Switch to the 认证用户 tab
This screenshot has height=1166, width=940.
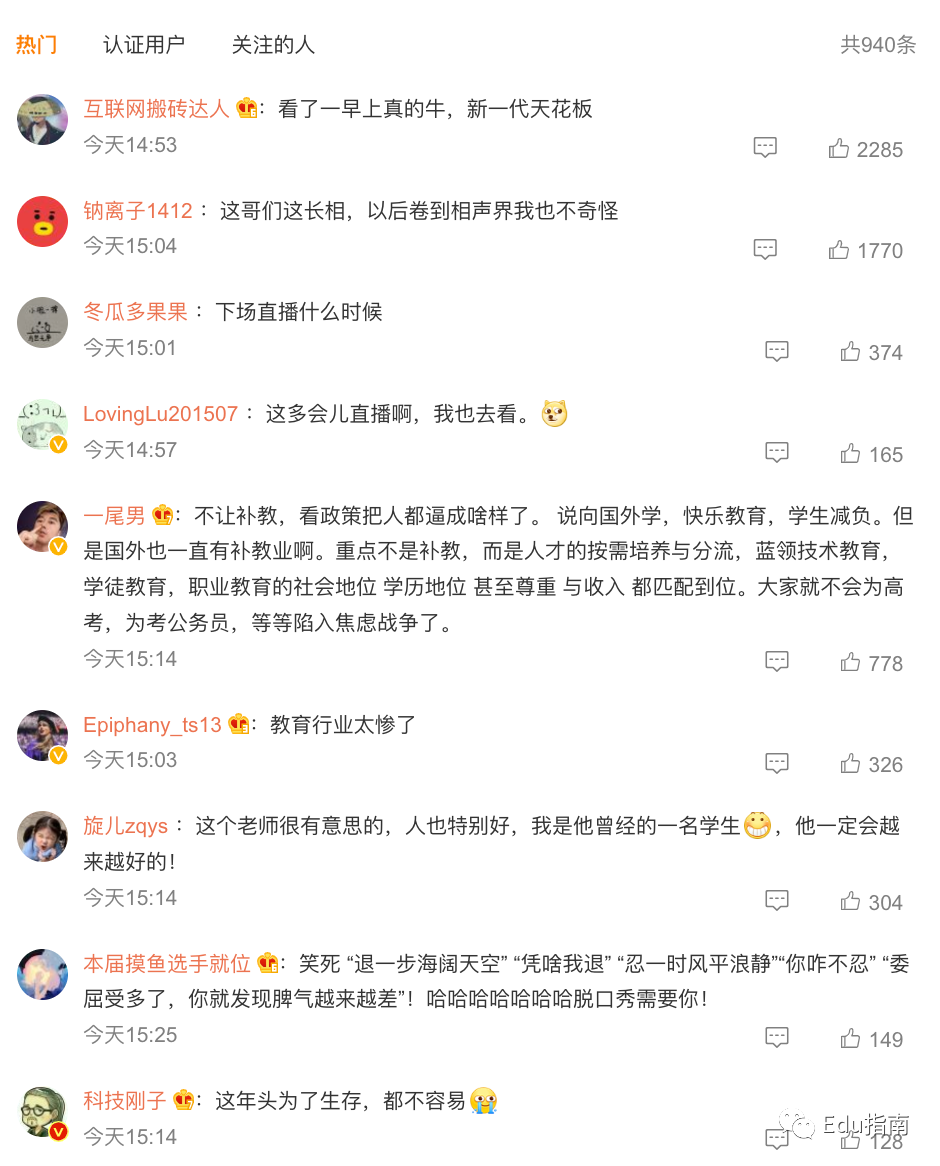(143, 45)
